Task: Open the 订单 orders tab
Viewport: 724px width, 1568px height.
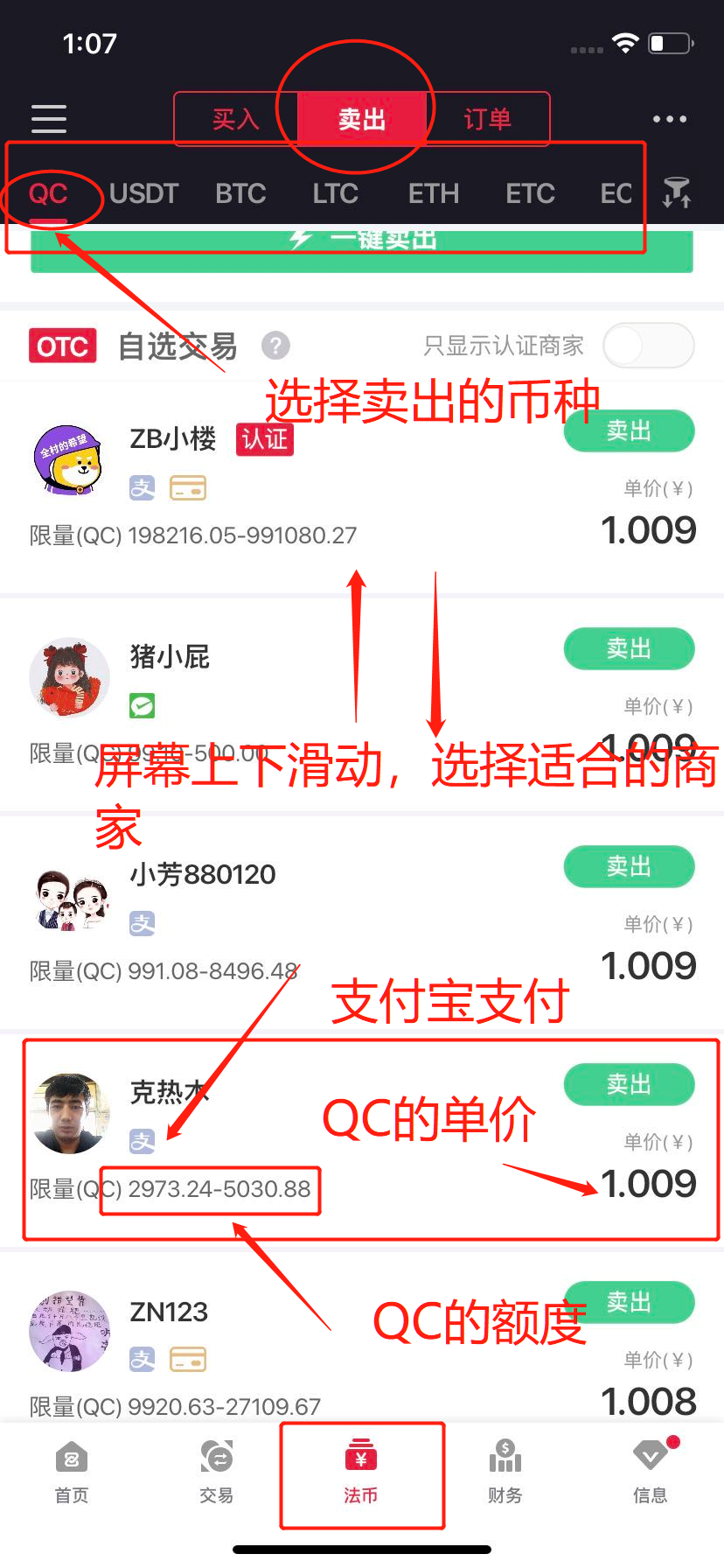Action: pyautogui.click(x=486, y=120)
